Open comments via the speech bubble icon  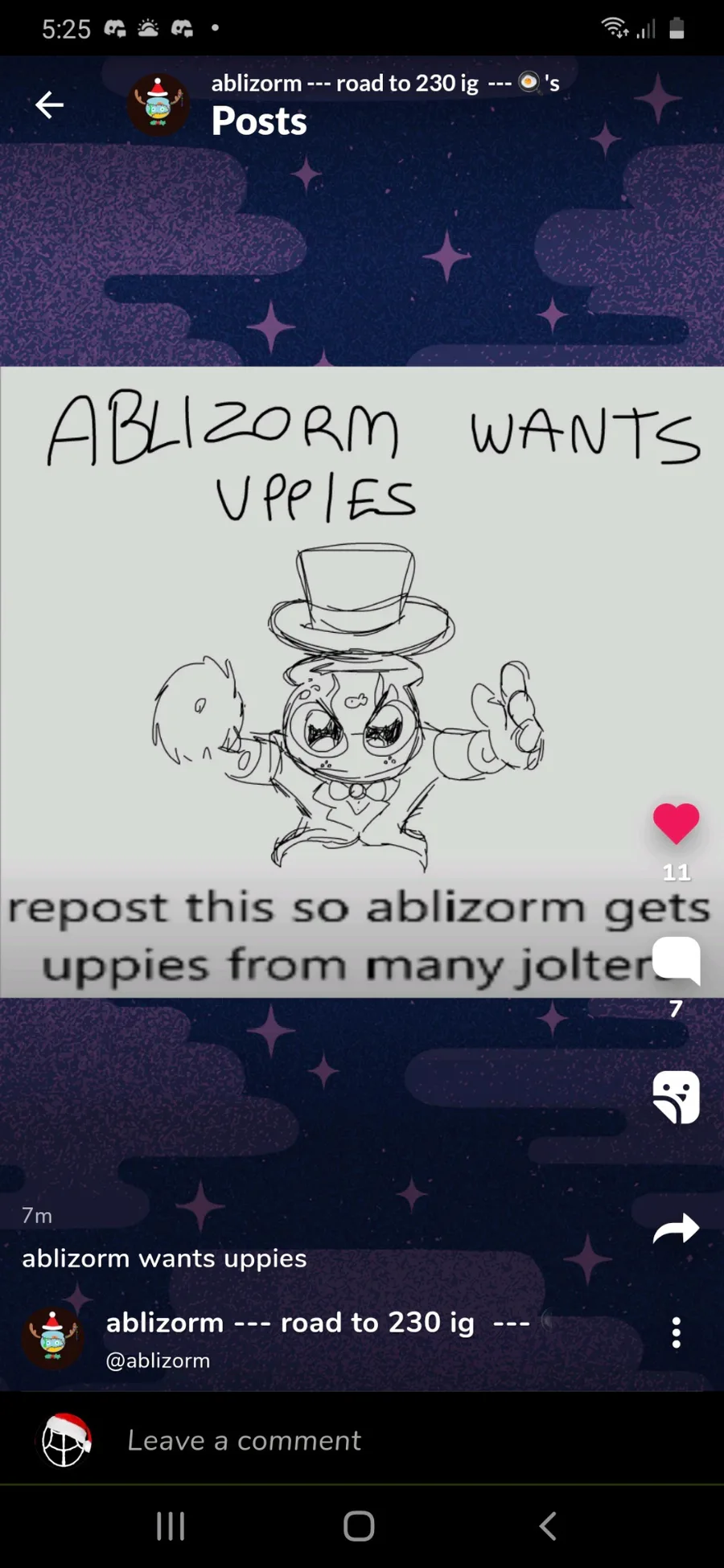pos(676,960)
